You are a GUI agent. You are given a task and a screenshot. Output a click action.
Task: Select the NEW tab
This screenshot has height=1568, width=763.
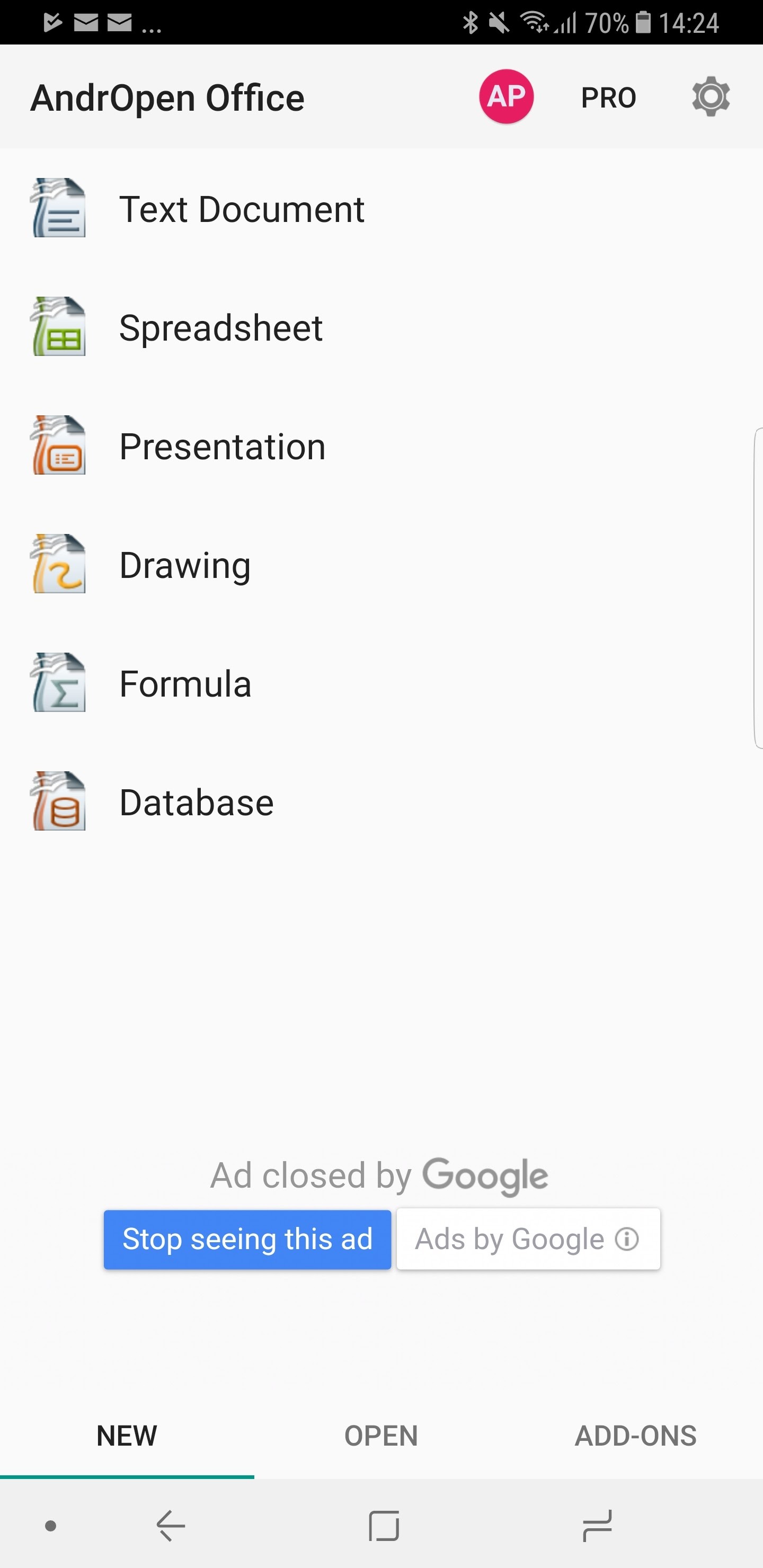point(127,1436)
